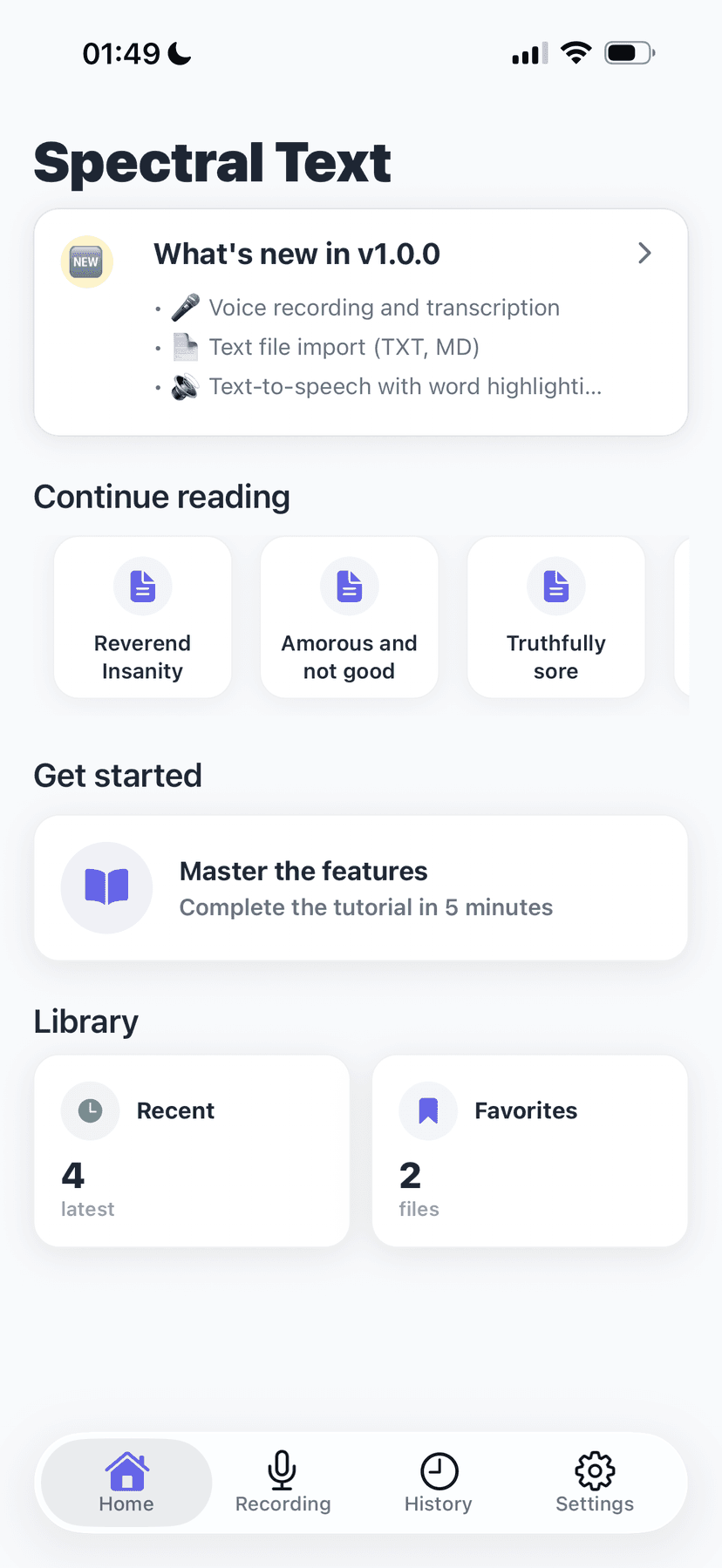Open the Recent files card
722x1568 pixels.
[x=191, y=1151]
